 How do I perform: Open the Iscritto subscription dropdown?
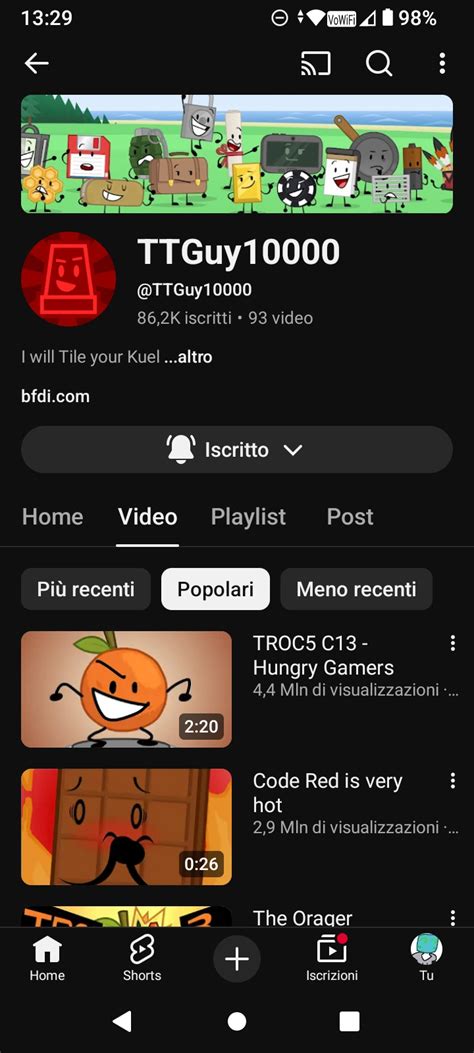click(x=237, y=449)
